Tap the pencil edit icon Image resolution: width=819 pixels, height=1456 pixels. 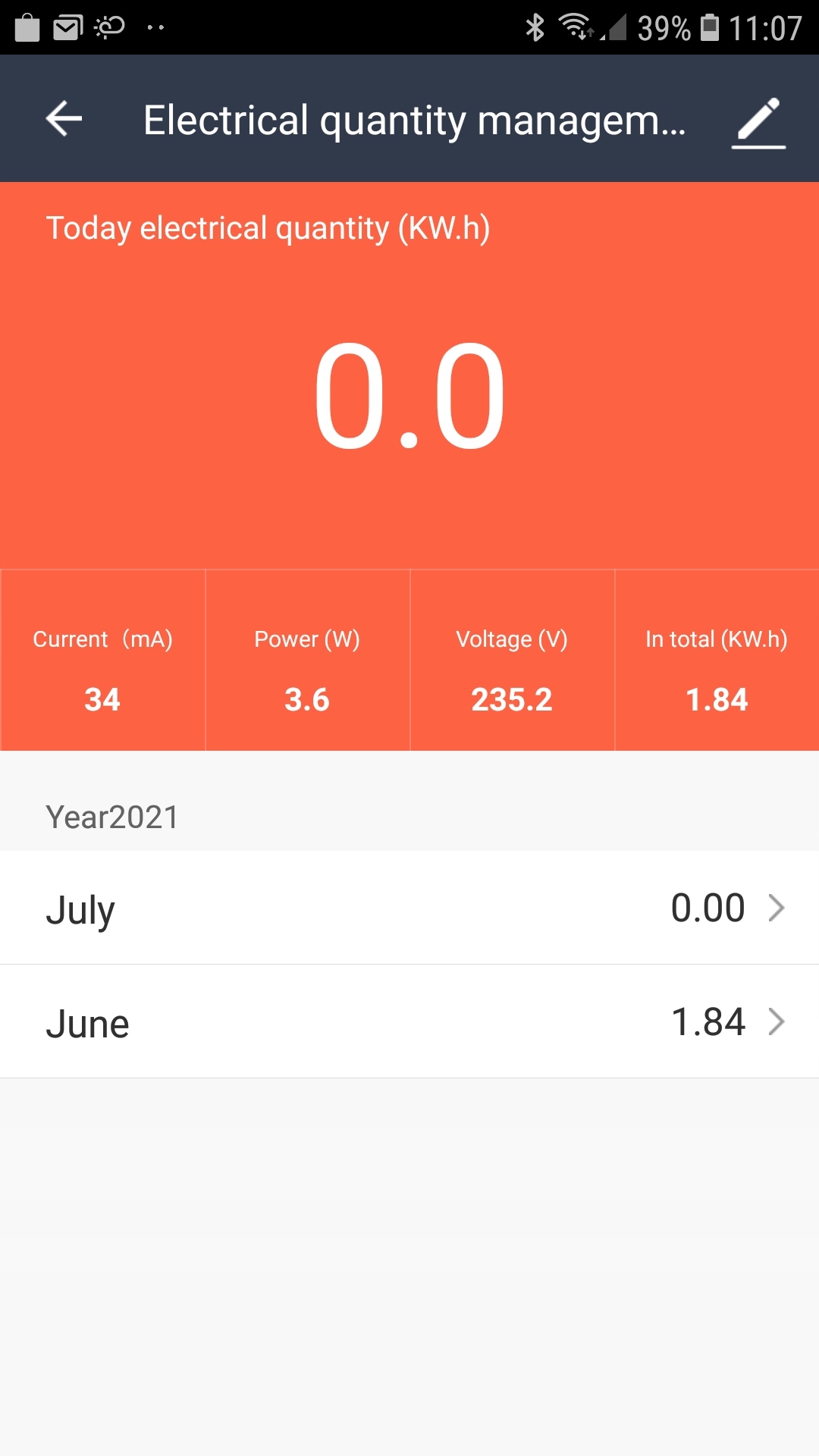(758, 121)
